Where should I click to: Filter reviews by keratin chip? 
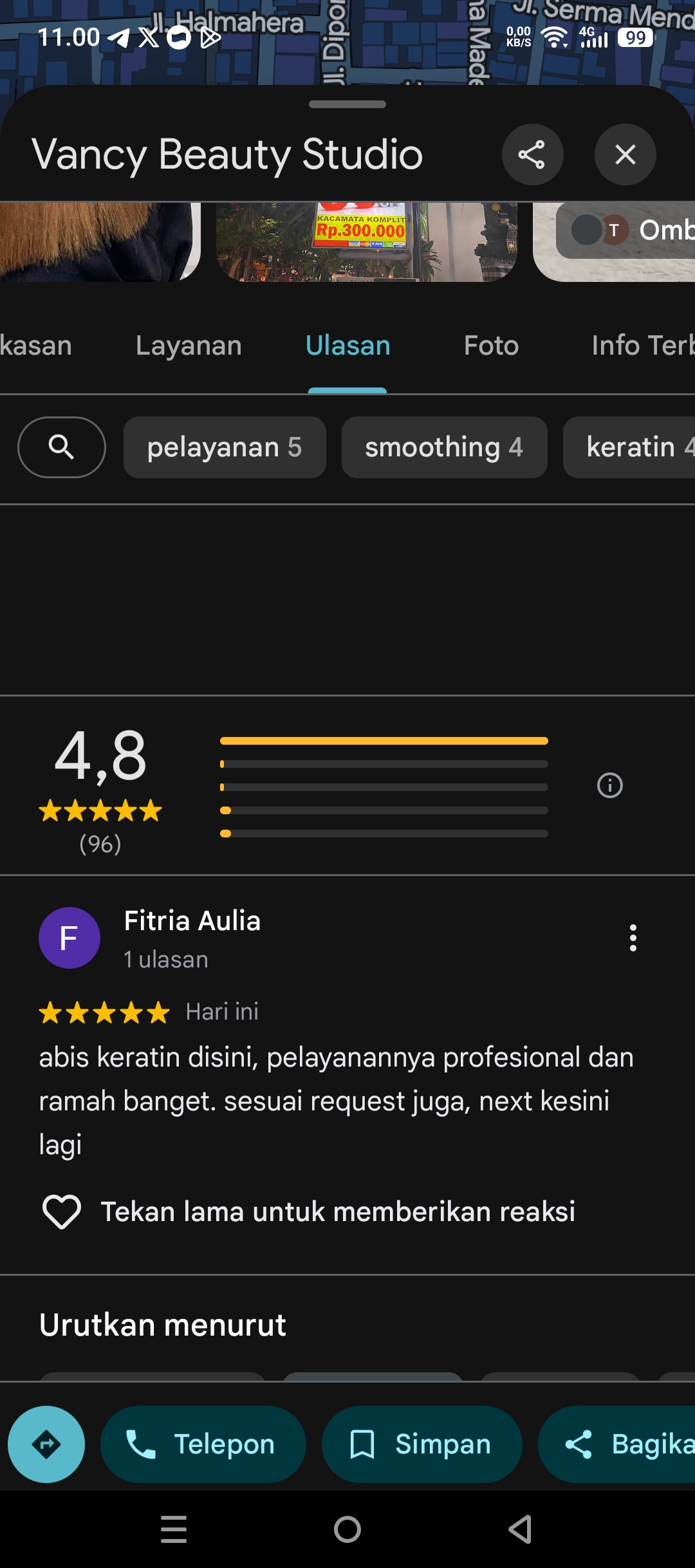point(629,447)
